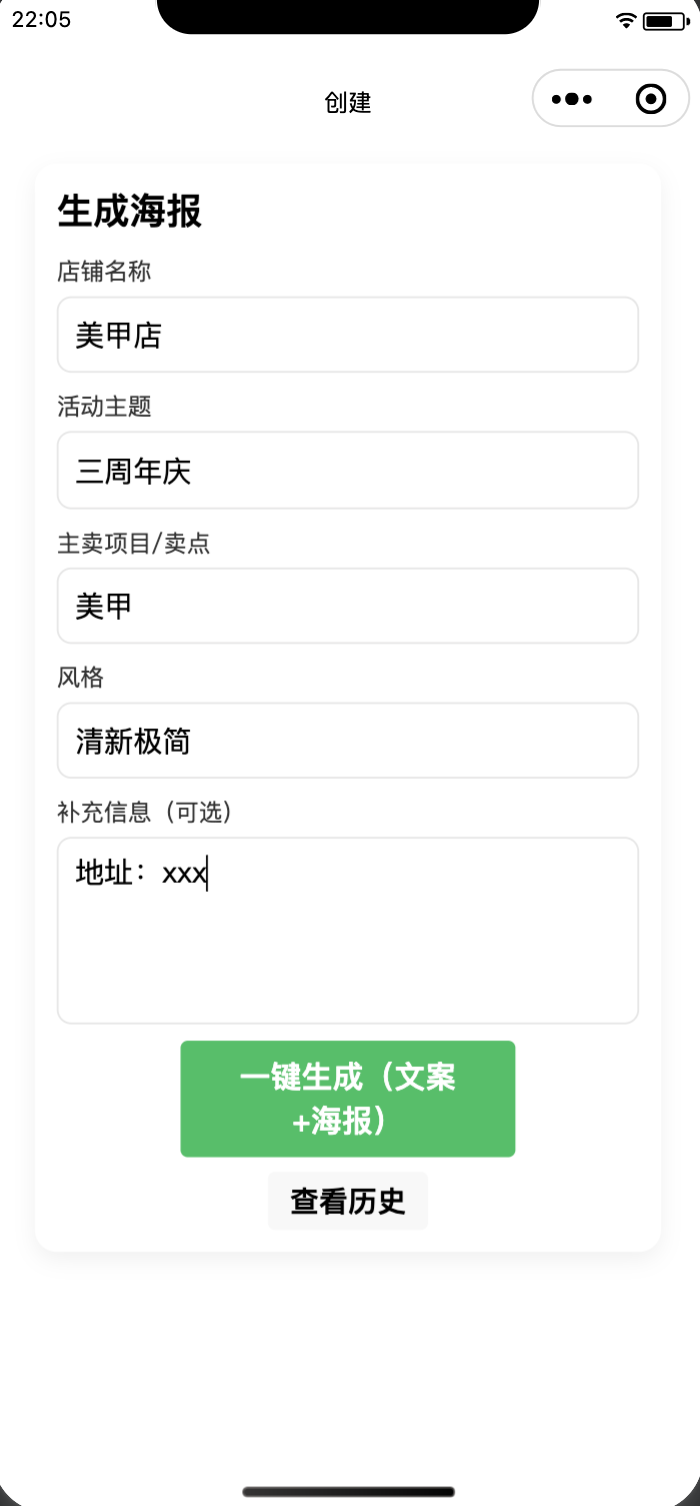Tap the 活动主题 input field
700x1506 pixels.
tap(347, 470)
